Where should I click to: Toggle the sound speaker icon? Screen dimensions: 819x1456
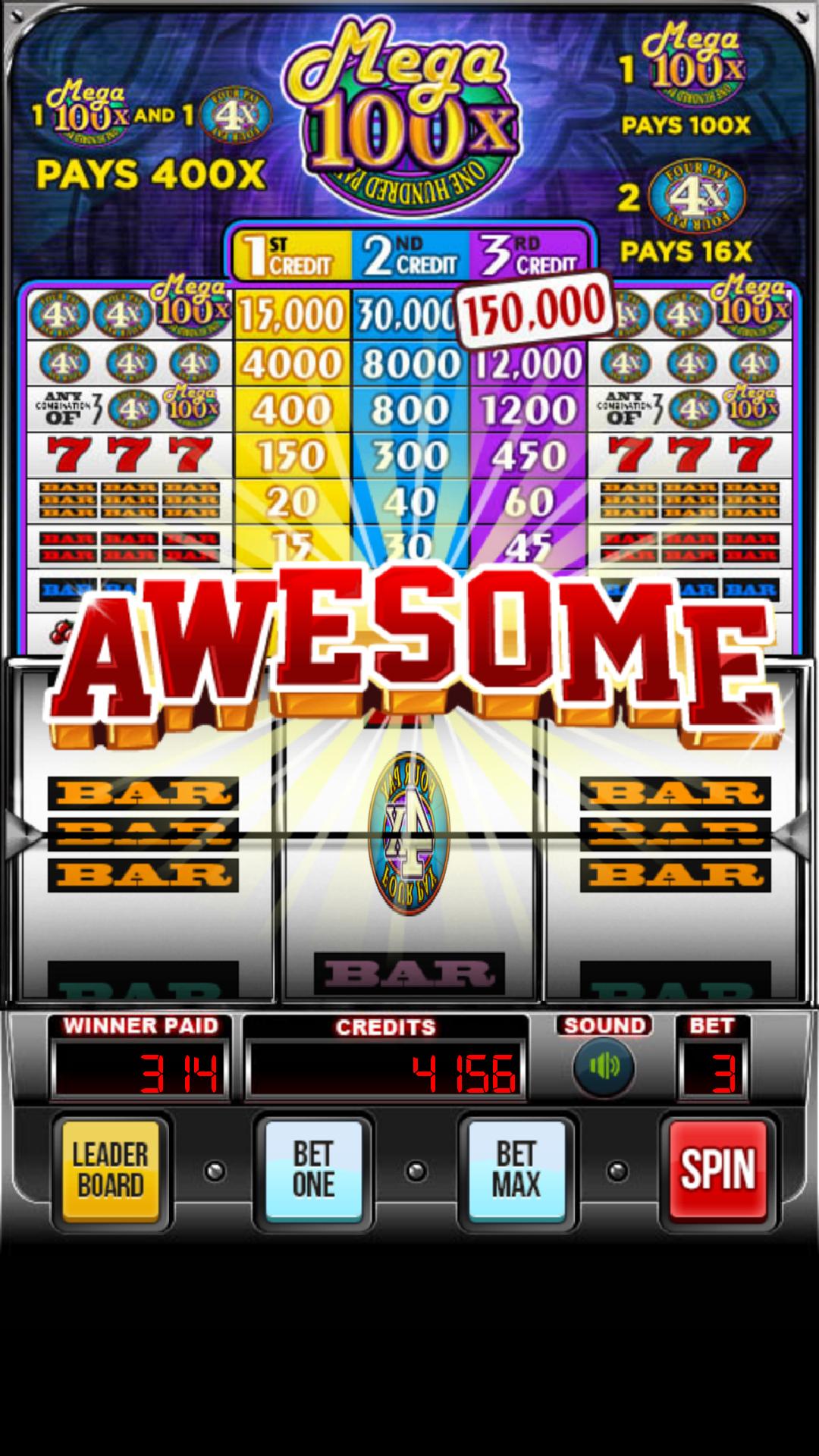[604, 1066]
